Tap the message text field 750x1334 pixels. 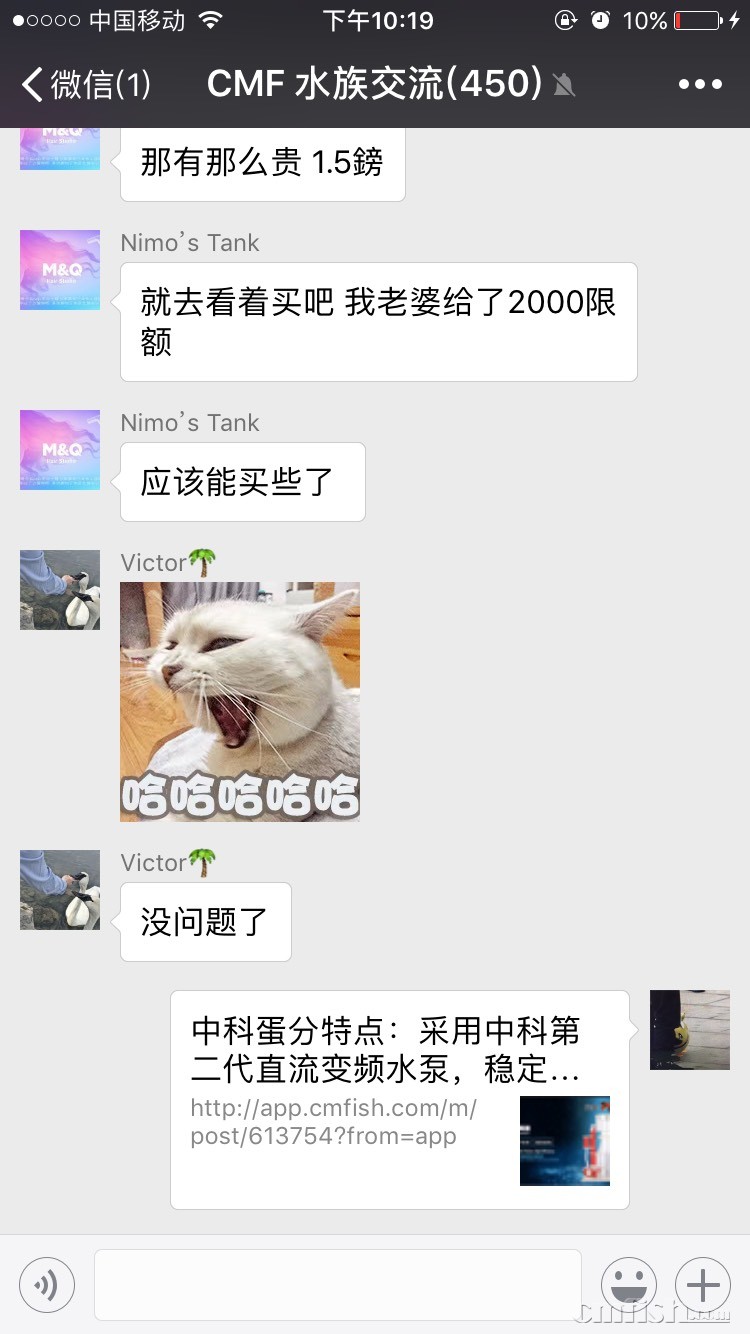click(337, 1284)
